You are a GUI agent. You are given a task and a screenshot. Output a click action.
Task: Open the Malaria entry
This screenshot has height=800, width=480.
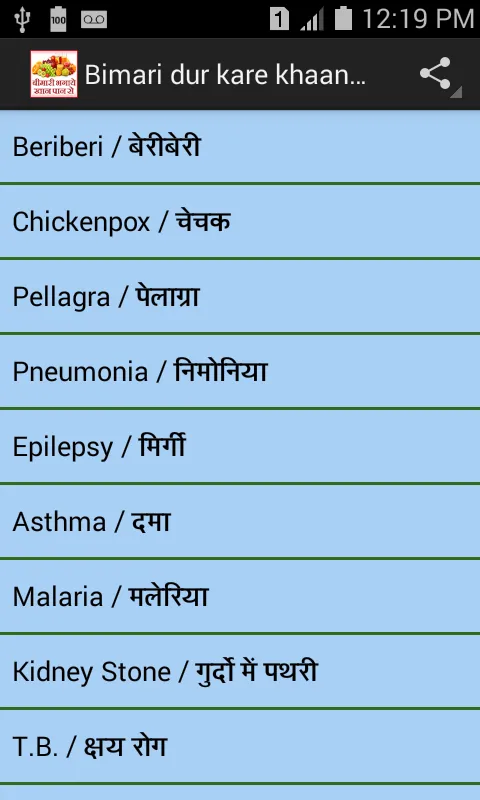(x=240, y=596)
